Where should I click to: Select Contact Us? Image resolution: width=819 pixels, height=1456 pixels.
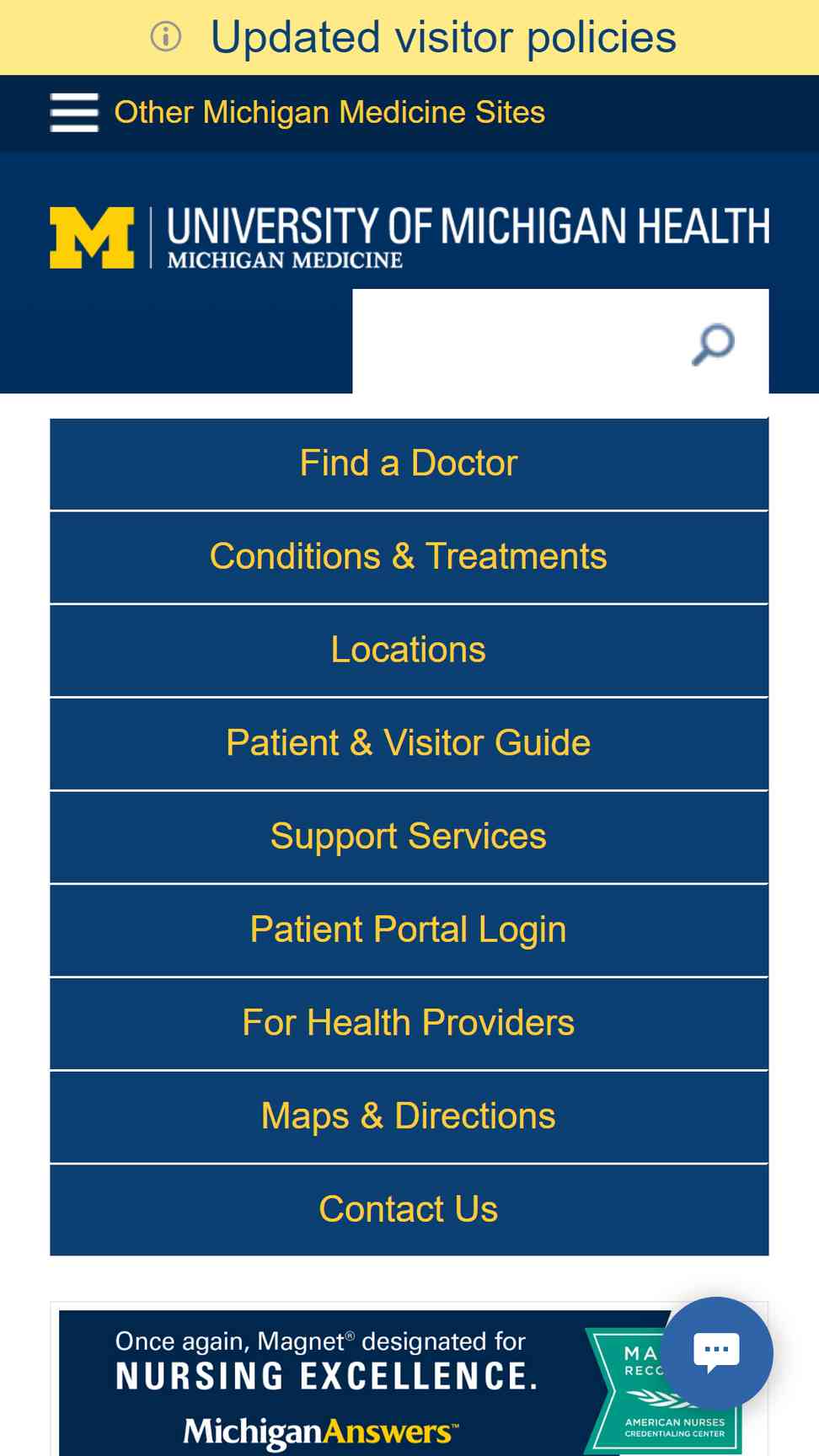click(409, 1210)
